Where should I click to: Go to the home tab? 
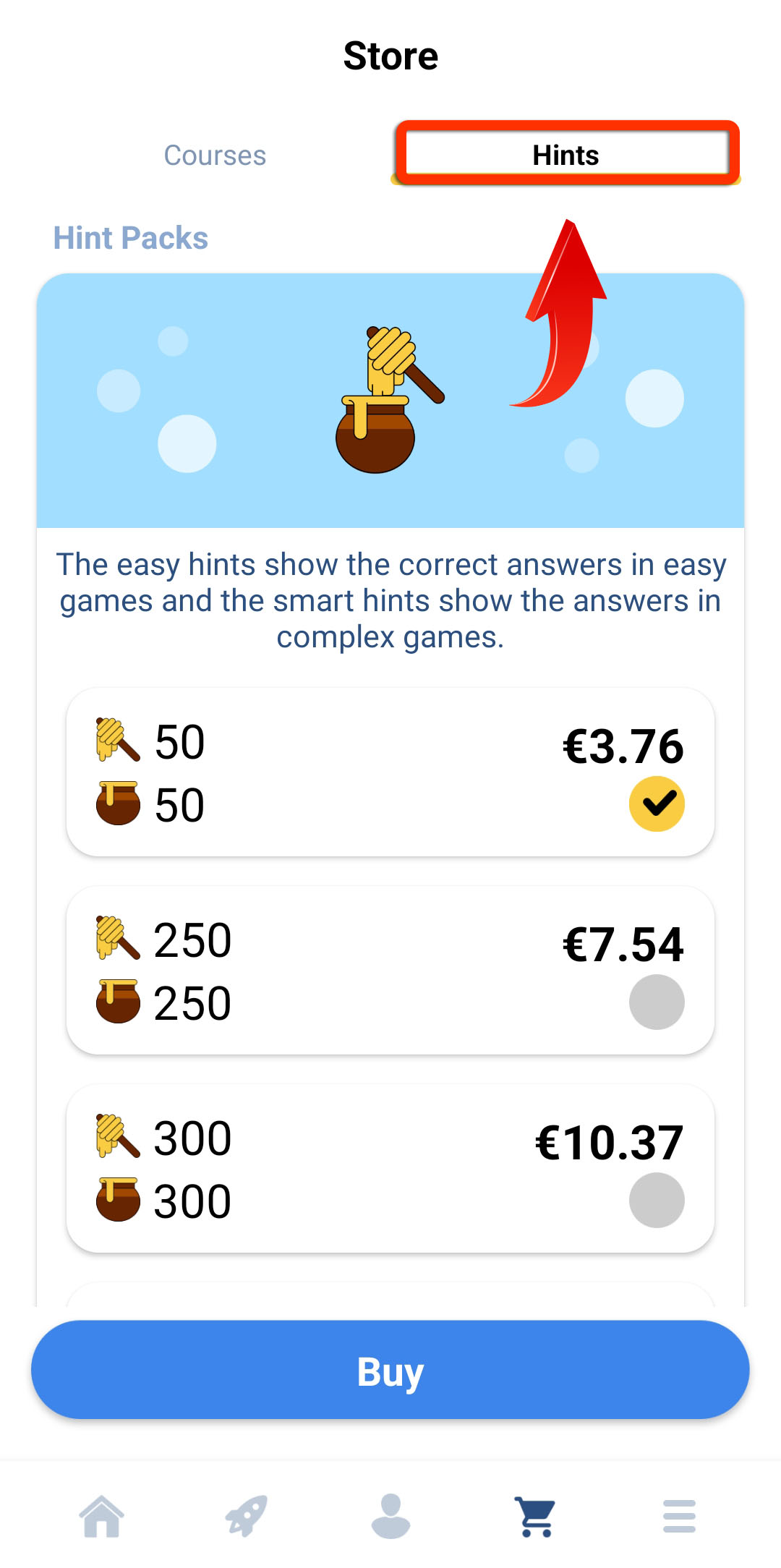click(x=102, y=1516)
